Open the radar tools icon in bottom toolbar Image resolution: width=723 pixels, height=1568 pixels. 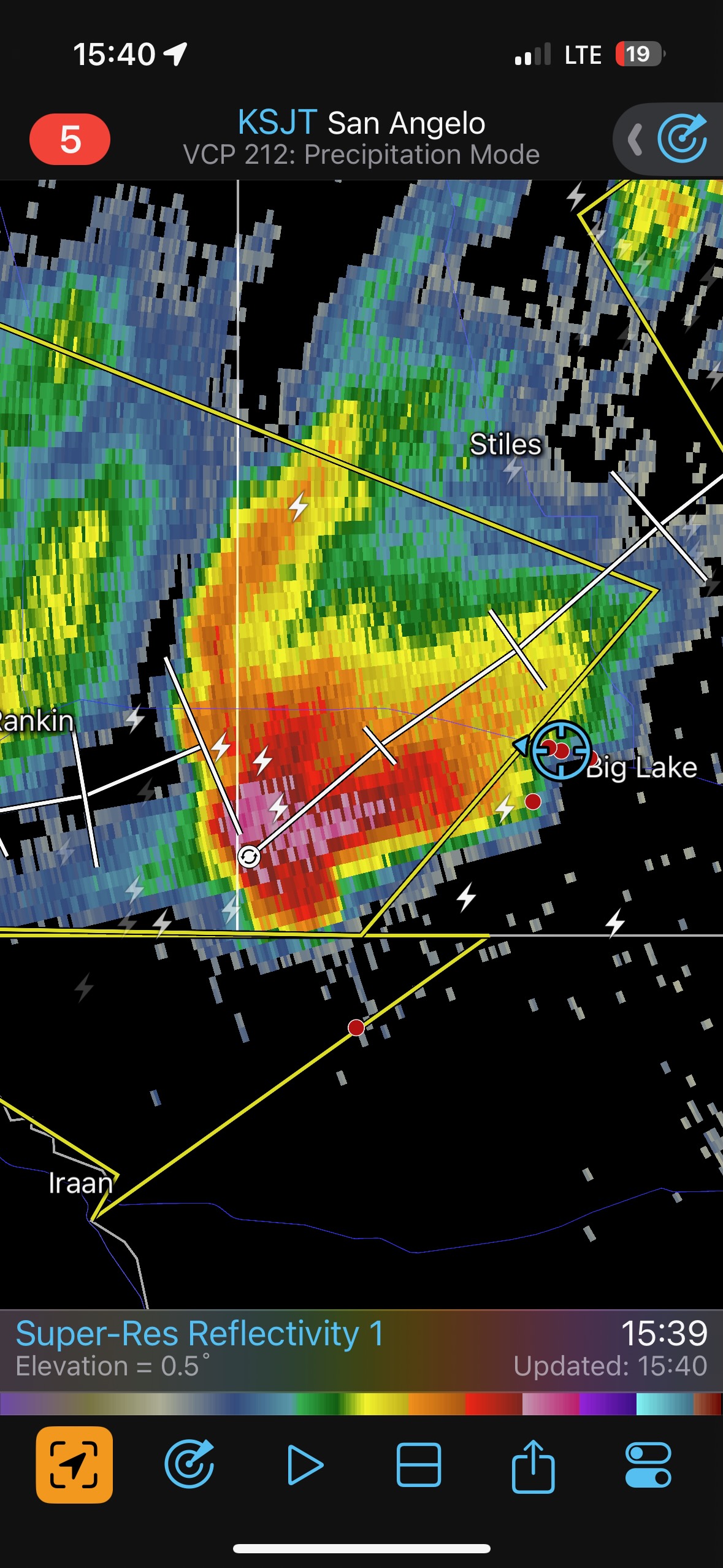pyautogui.click(x=189, y=1465)
